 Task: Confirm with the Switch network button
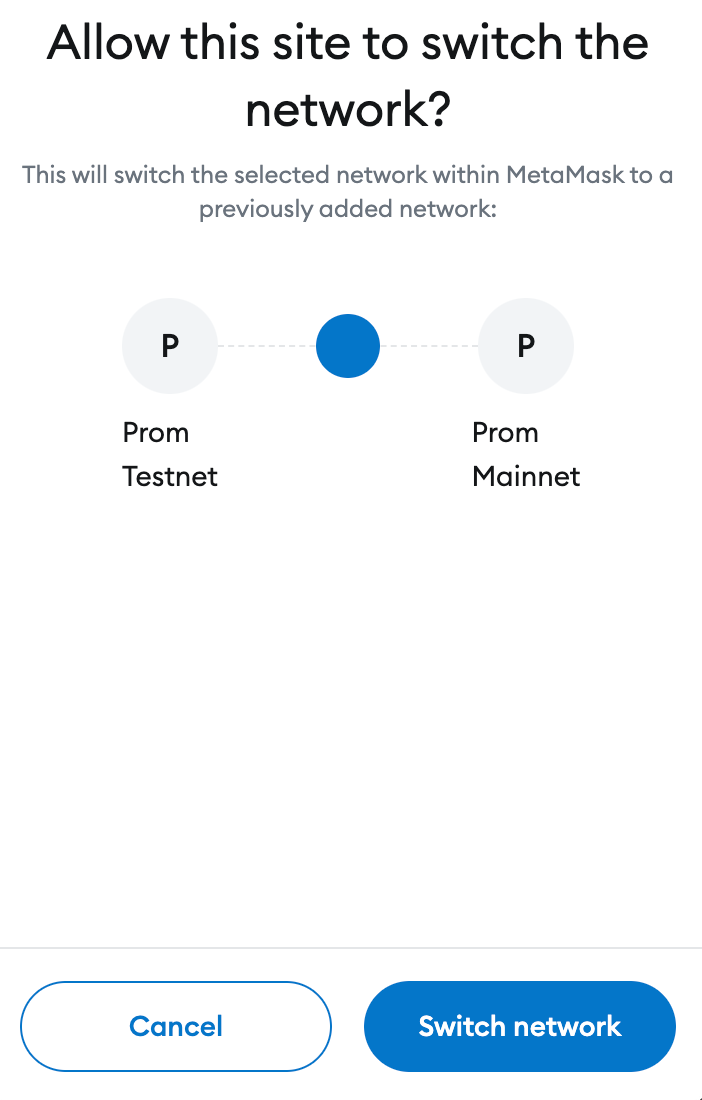[520, 1026]
